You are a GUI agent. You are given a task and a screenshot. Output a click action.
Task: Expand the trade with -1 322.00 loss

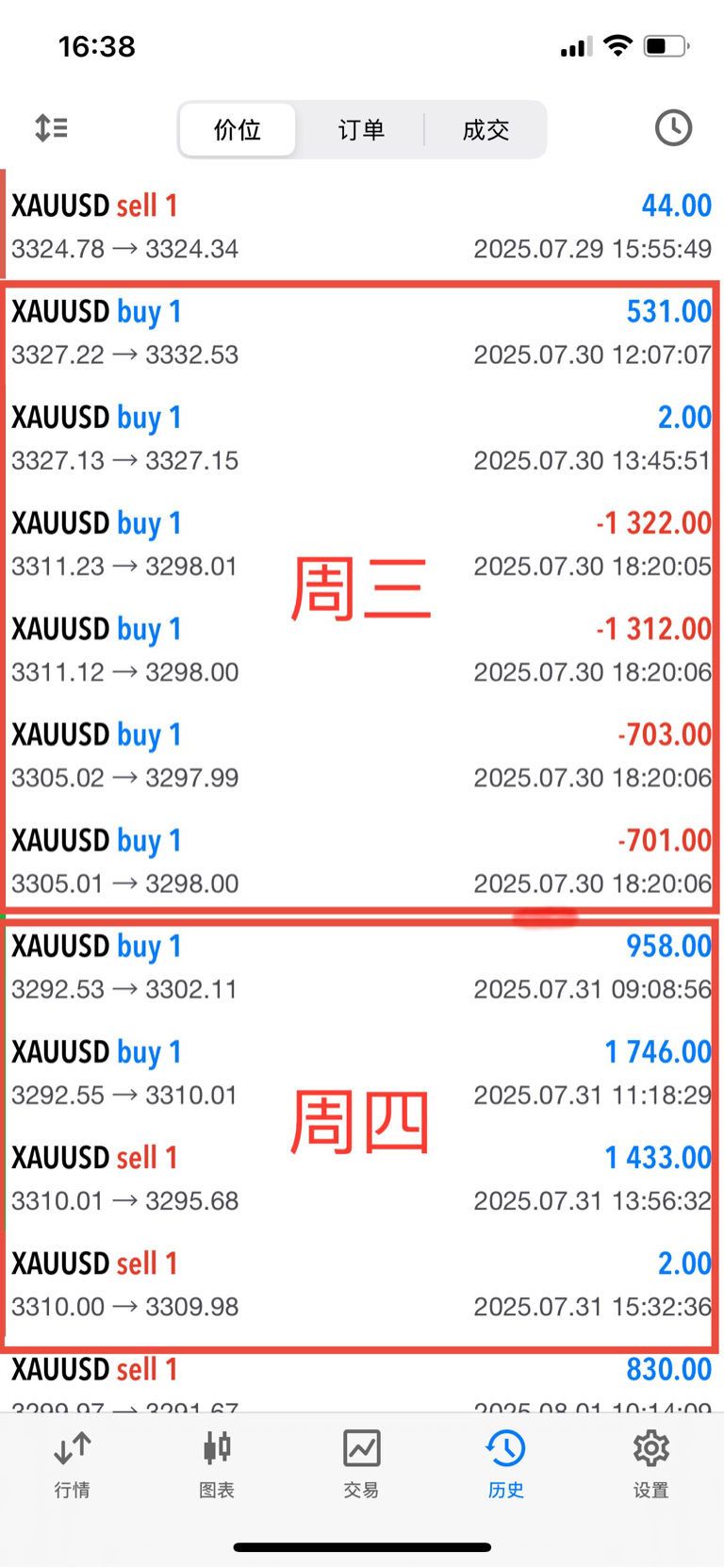tap(362, 544)
